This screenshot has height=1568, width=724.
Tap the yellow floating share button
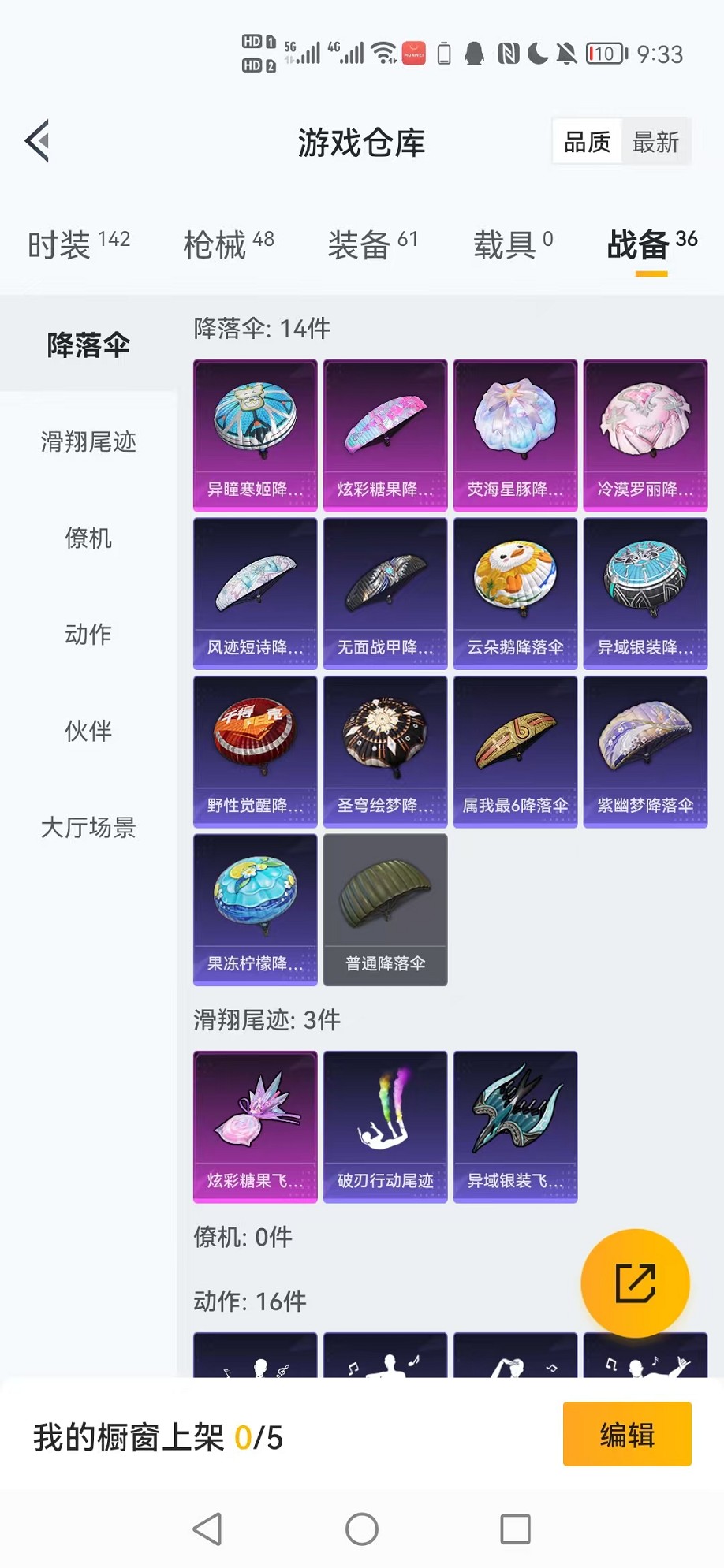[x=635, y=1283]
